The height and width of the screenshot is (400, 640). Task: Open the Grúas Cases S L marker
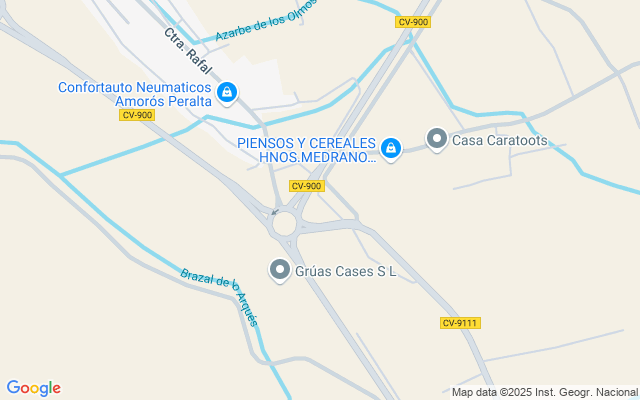point(280,270)
